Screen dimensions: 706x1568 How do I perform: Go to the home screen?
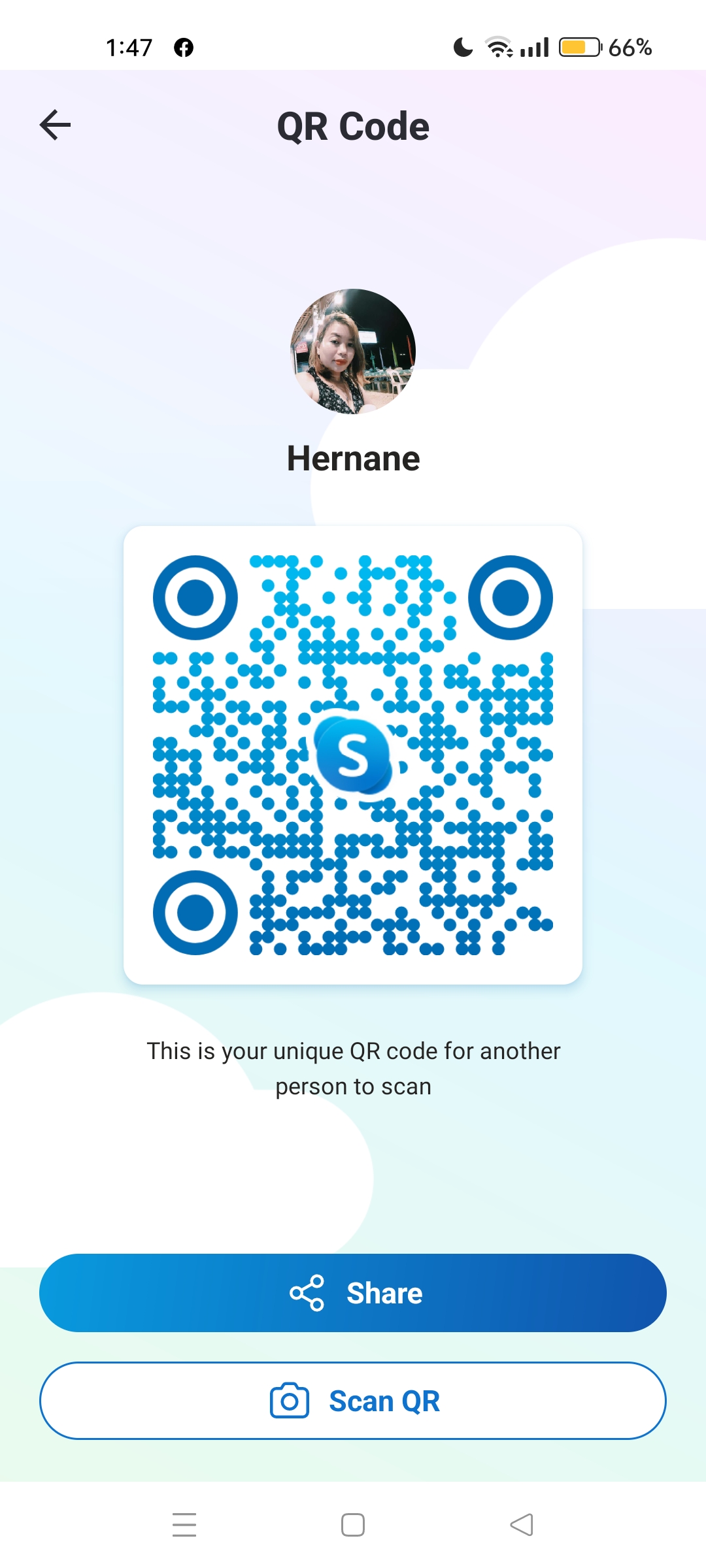pos(353,1525)
